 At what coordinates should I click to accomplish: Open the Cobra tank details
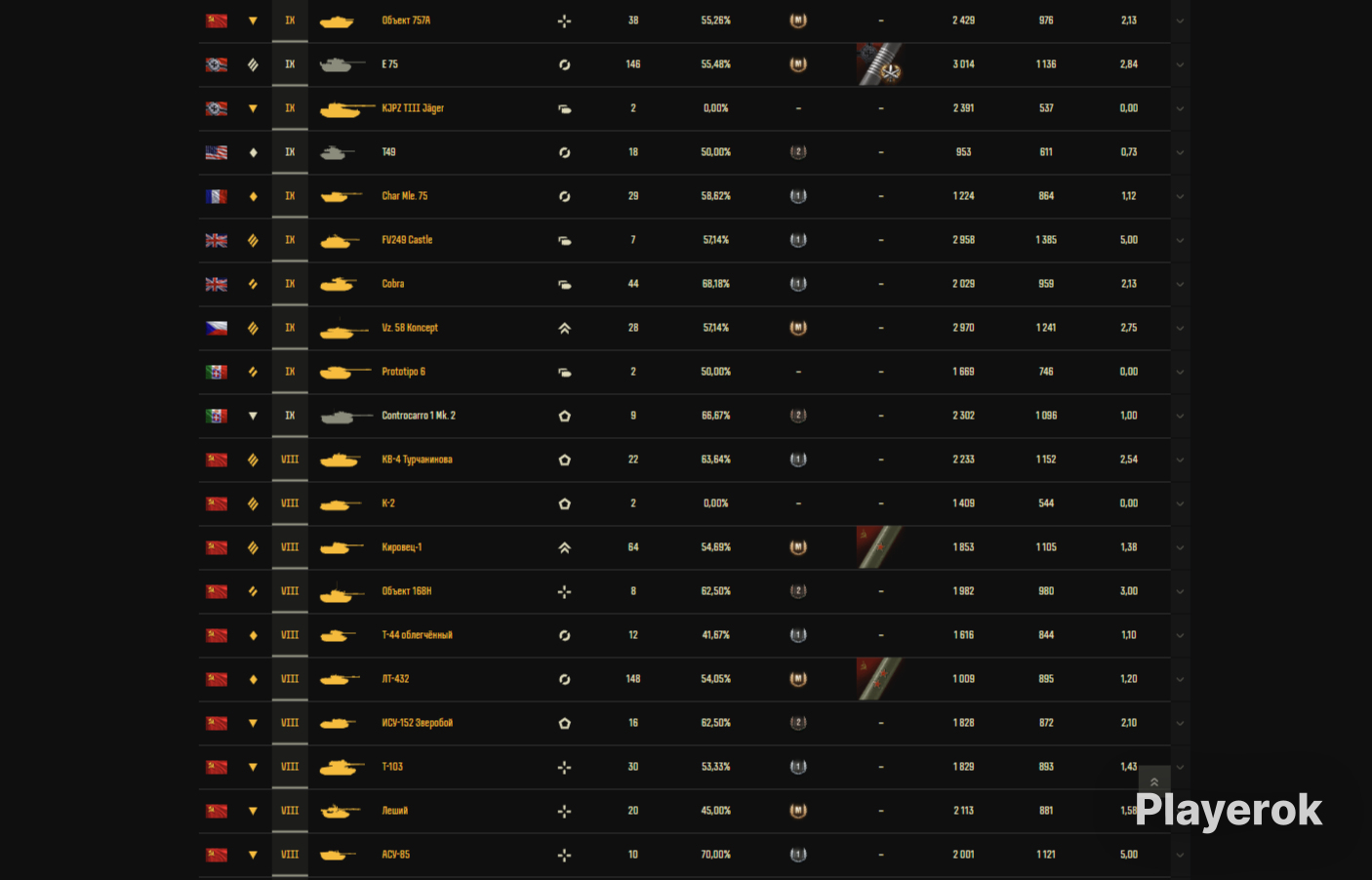click(1180, 285)
